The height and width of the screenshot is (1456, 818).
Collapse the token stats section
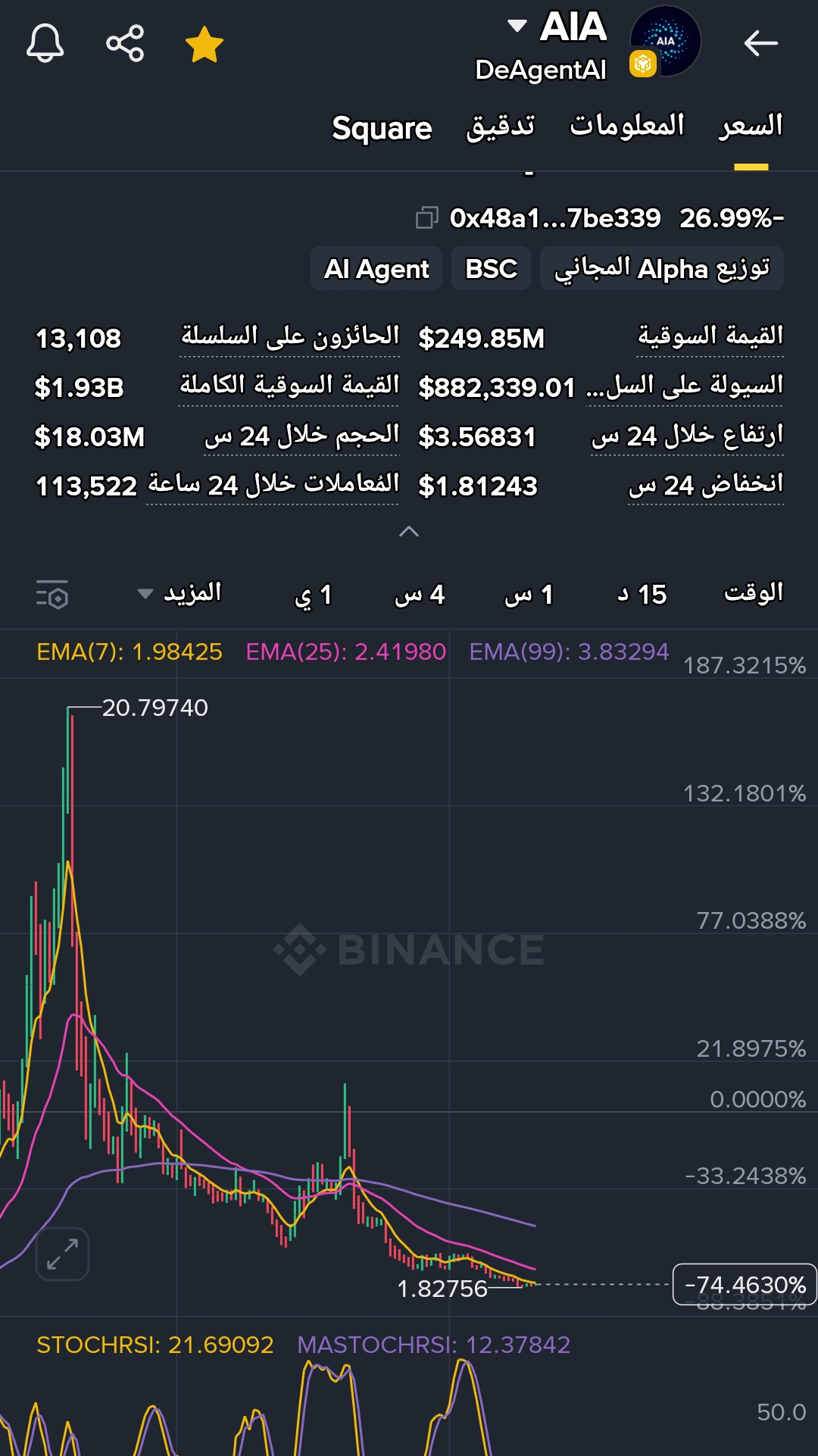(x=409, y=531)
